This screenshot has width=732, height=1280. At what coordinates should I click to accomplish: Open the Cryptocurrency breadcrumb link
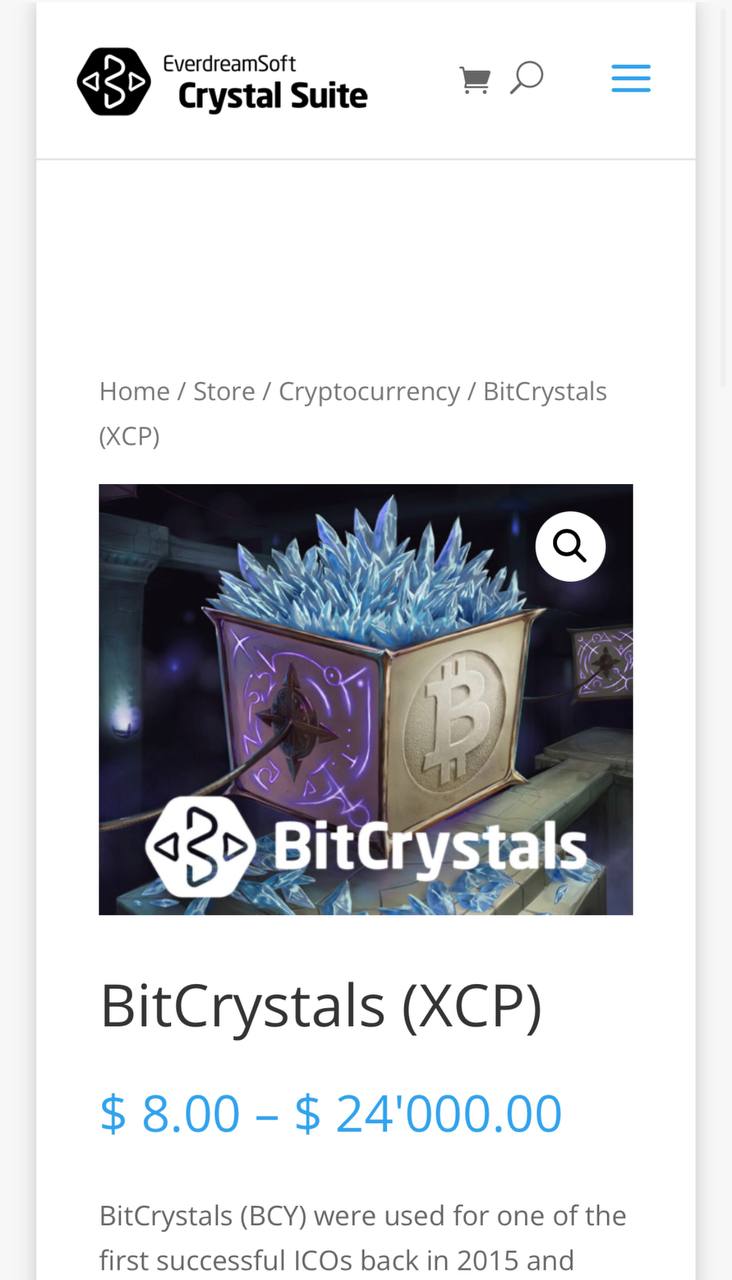click(x=369, y=391)
